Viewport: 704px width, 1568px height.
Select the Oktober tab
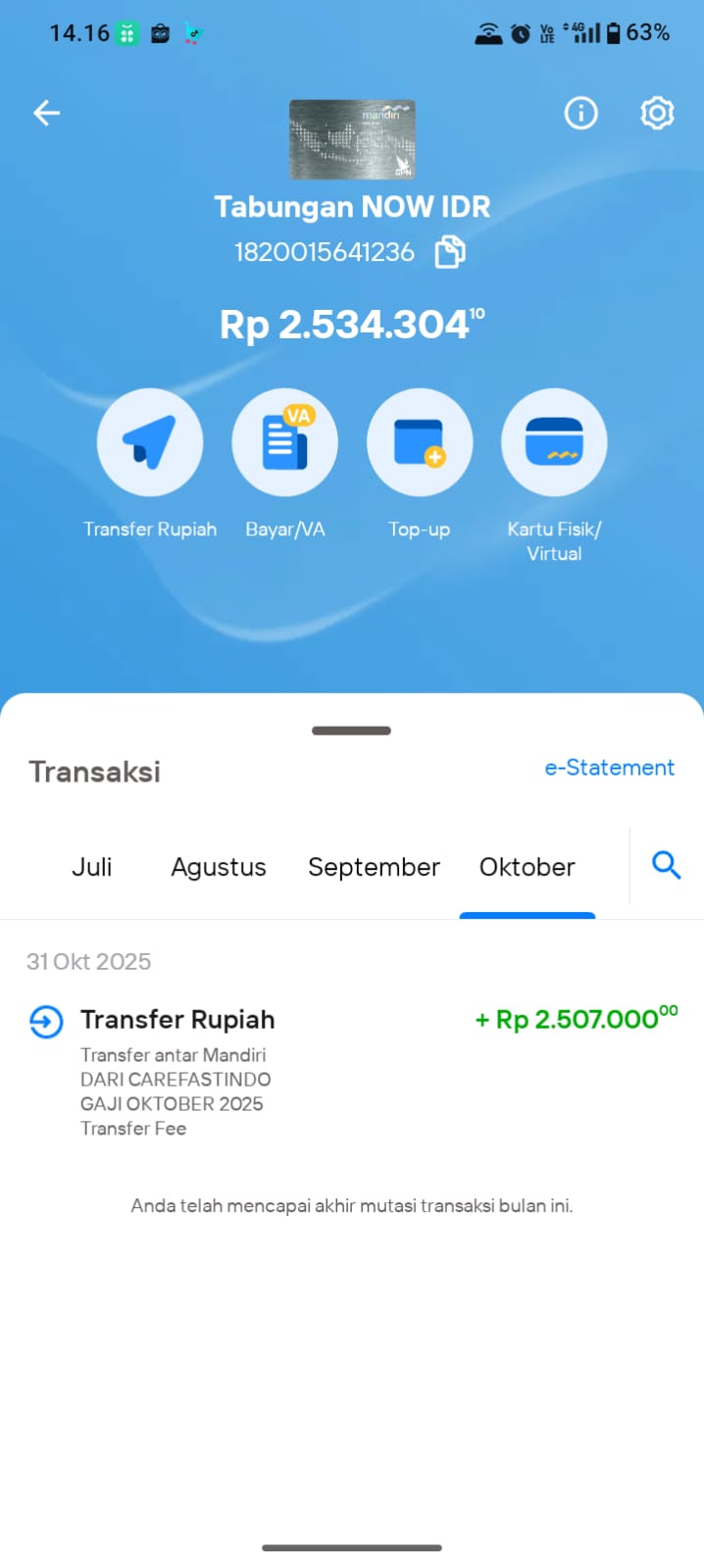coord(528,867)
